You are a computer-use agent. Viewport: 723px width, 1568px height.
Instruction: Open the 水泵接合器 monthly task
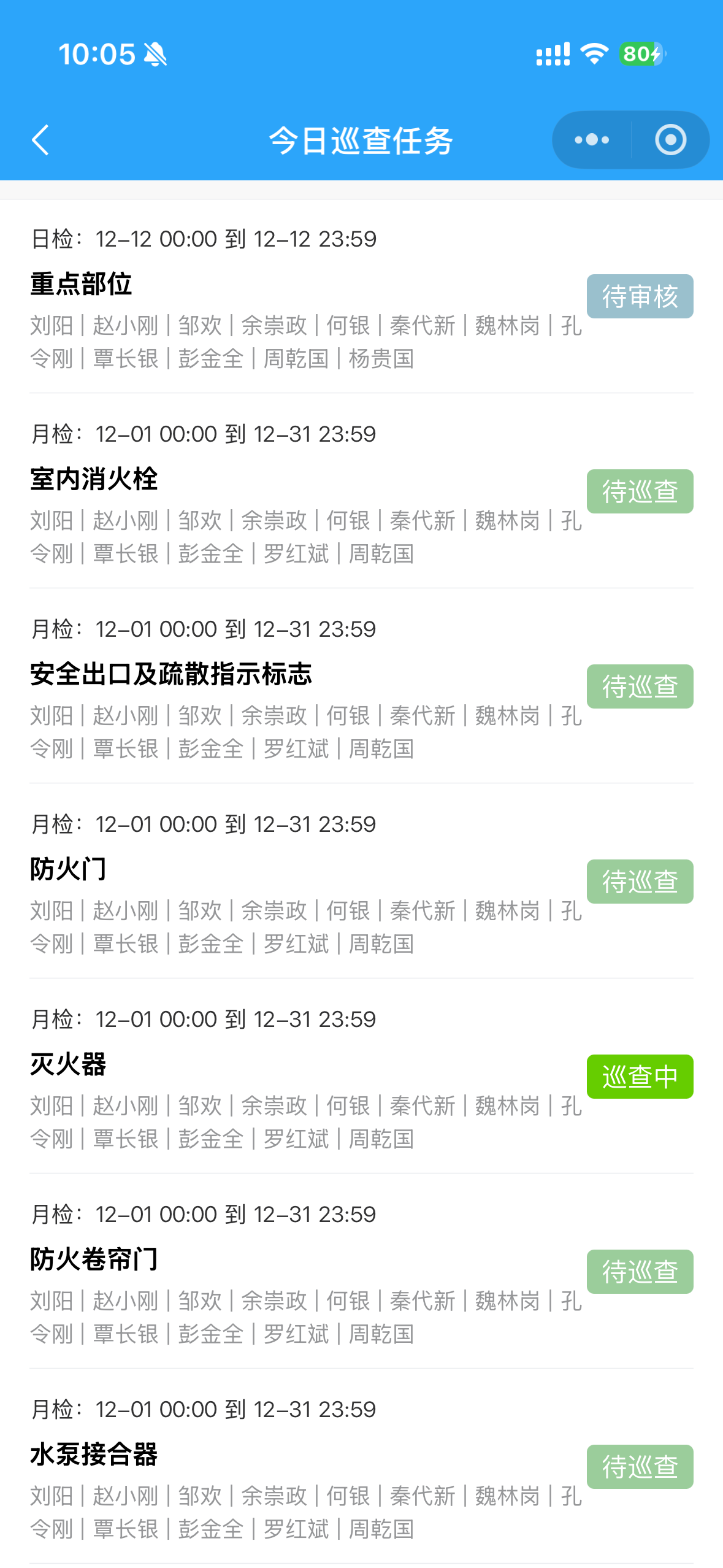coord(94,1455)
